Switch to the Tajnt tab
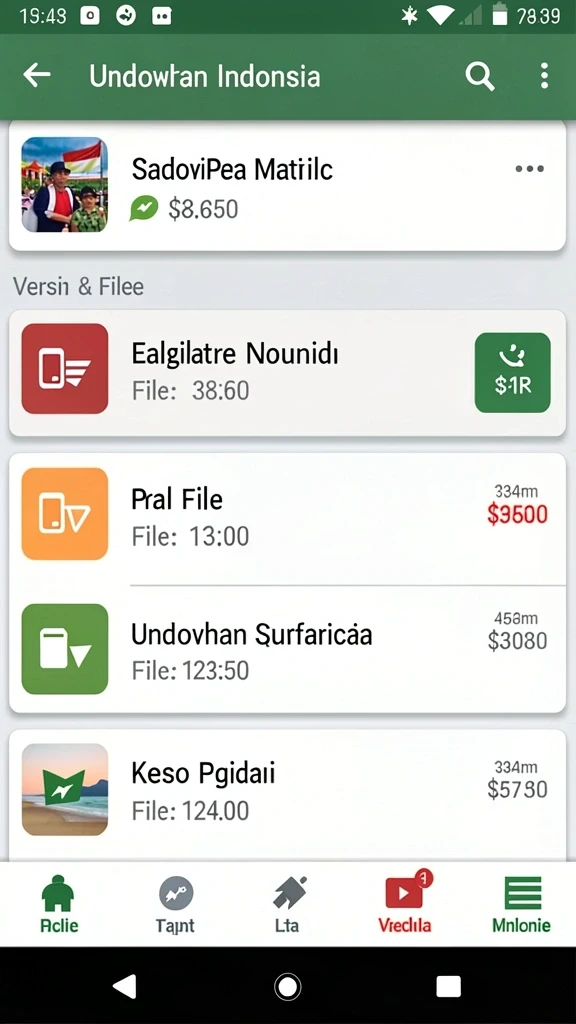 [175, 904]
